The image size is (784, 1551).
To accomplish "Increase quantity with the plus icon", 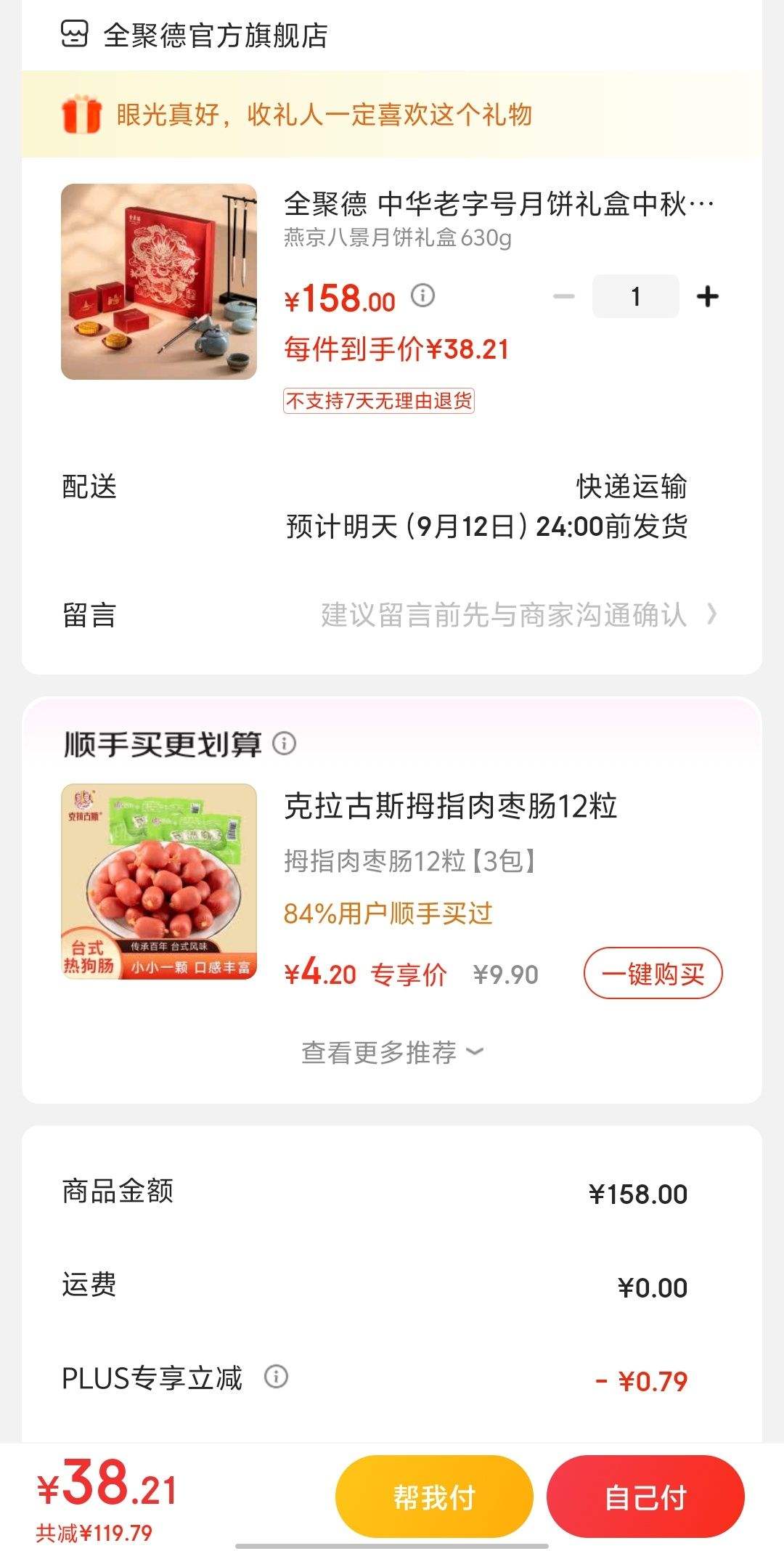I will click(x=706, y=296).
